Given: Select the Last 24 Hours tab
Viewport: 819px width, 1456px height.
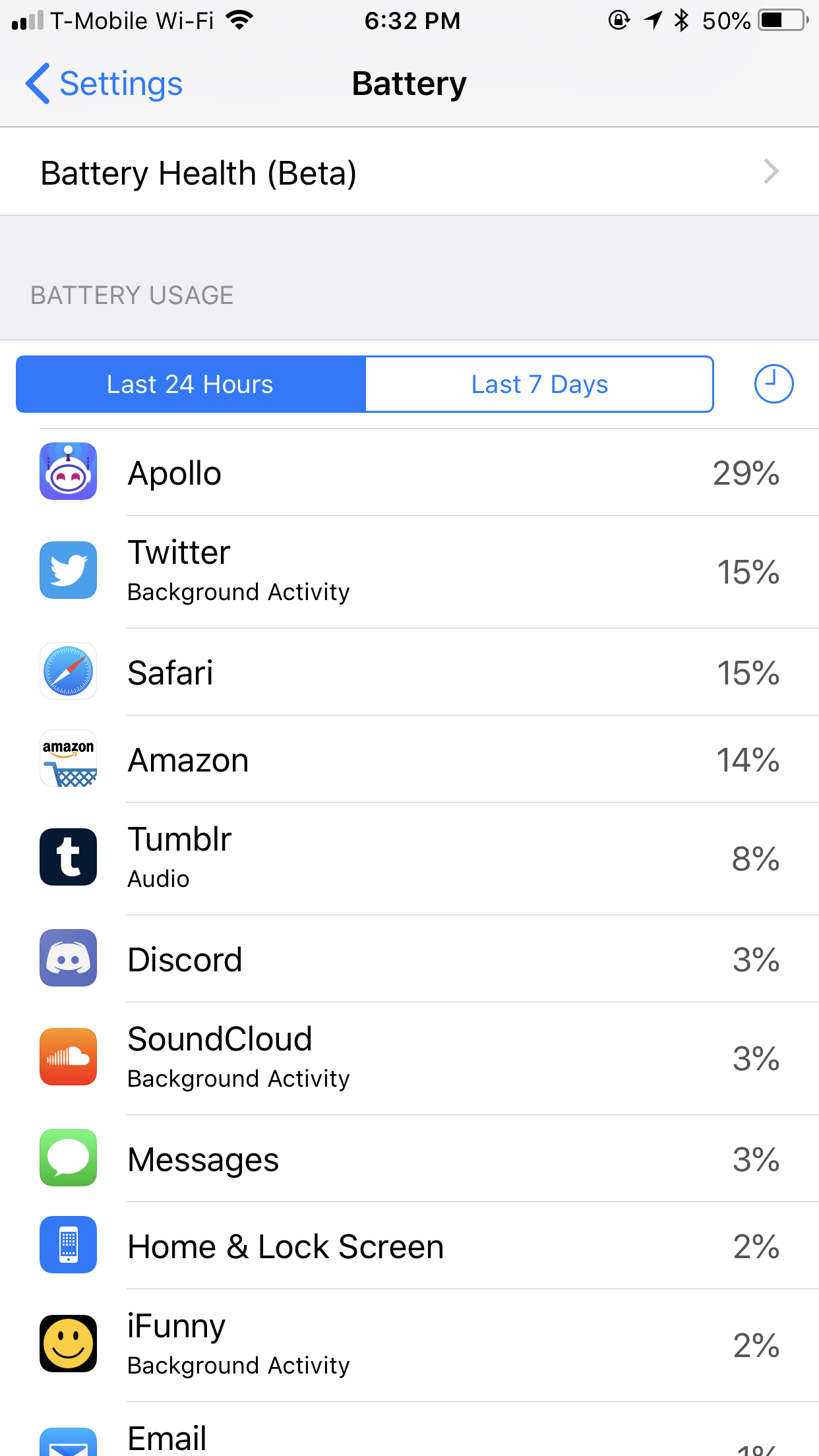Looking at the screenshot, I should pos(191,384).
